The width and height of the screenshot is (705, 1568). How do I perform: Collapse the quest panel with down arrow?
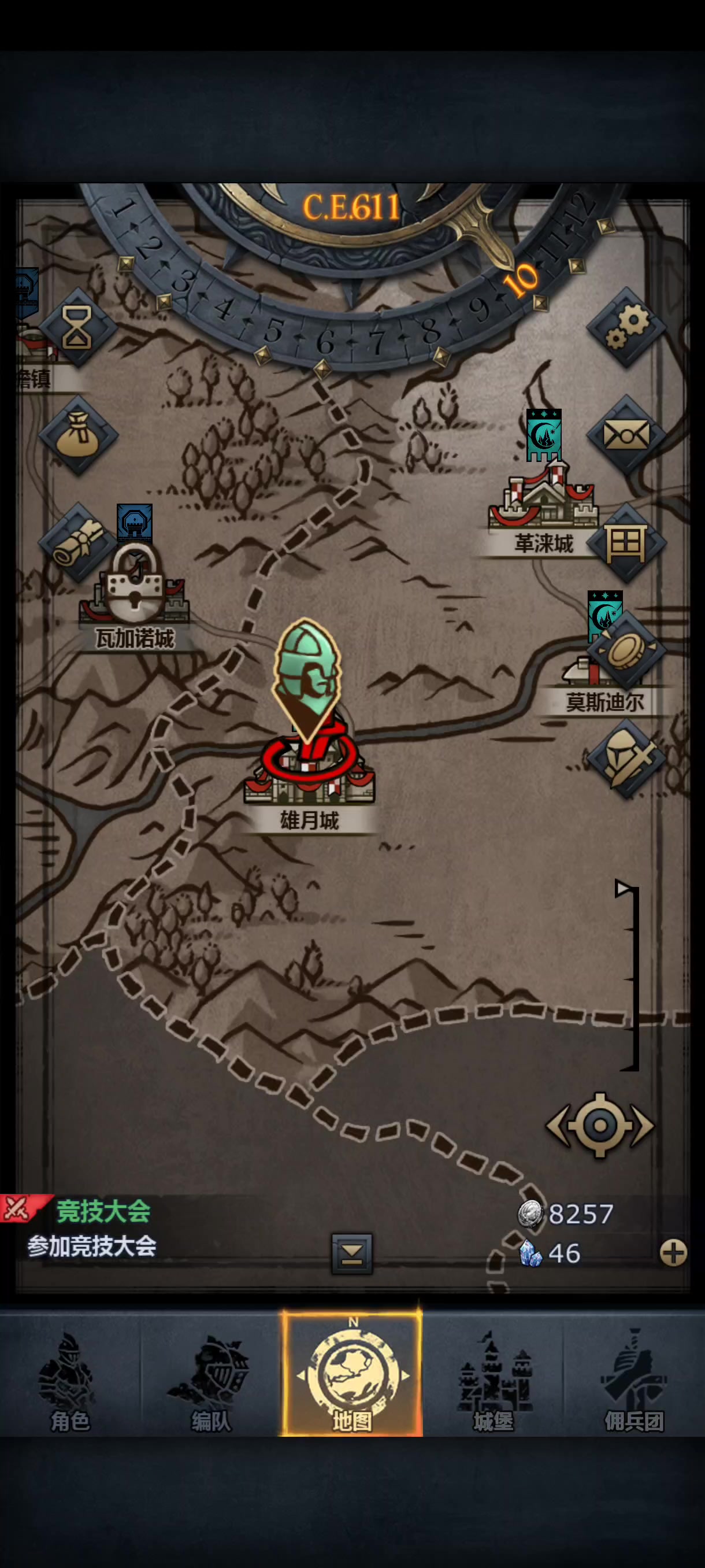(x=351, y=1253)
